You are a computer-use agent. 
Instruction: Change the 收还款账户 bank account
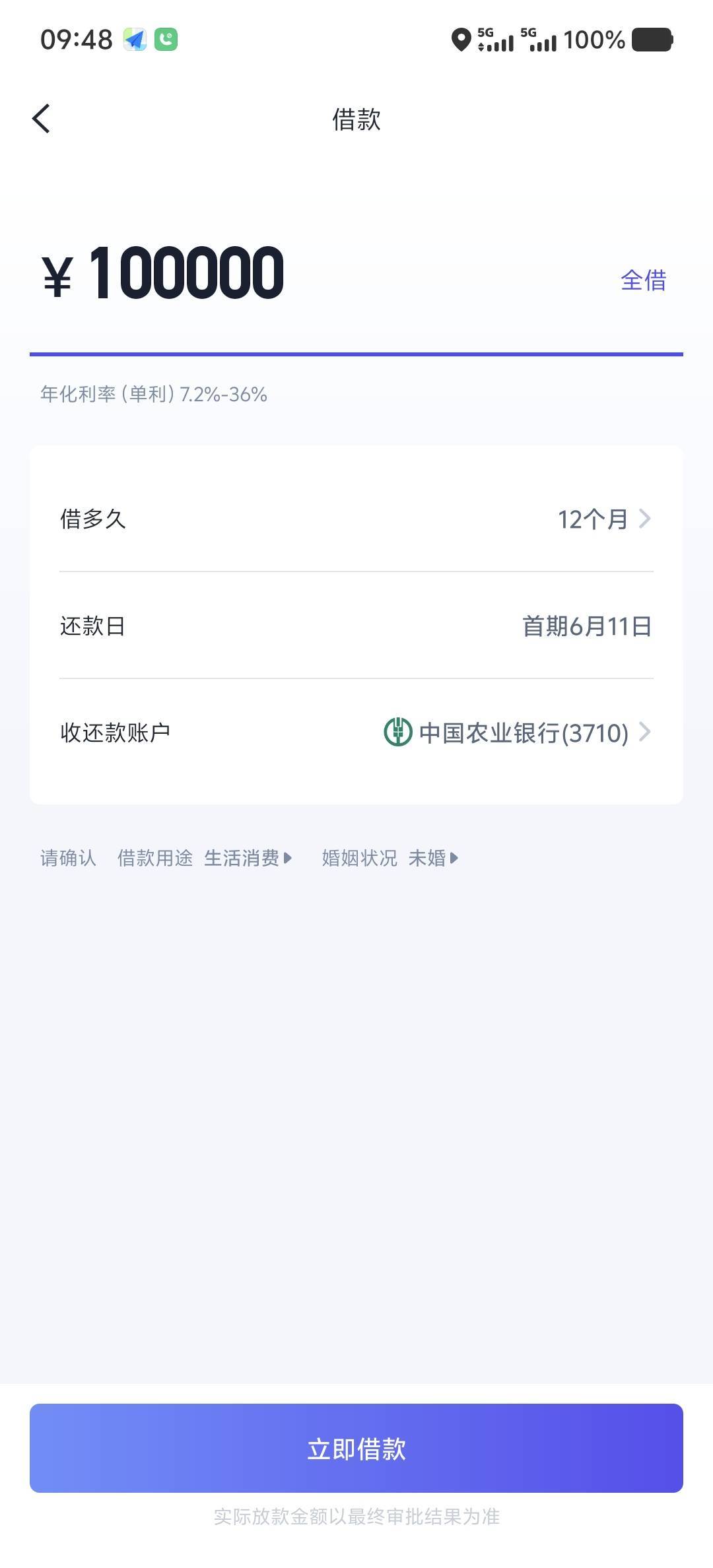(x=356, y=733)
